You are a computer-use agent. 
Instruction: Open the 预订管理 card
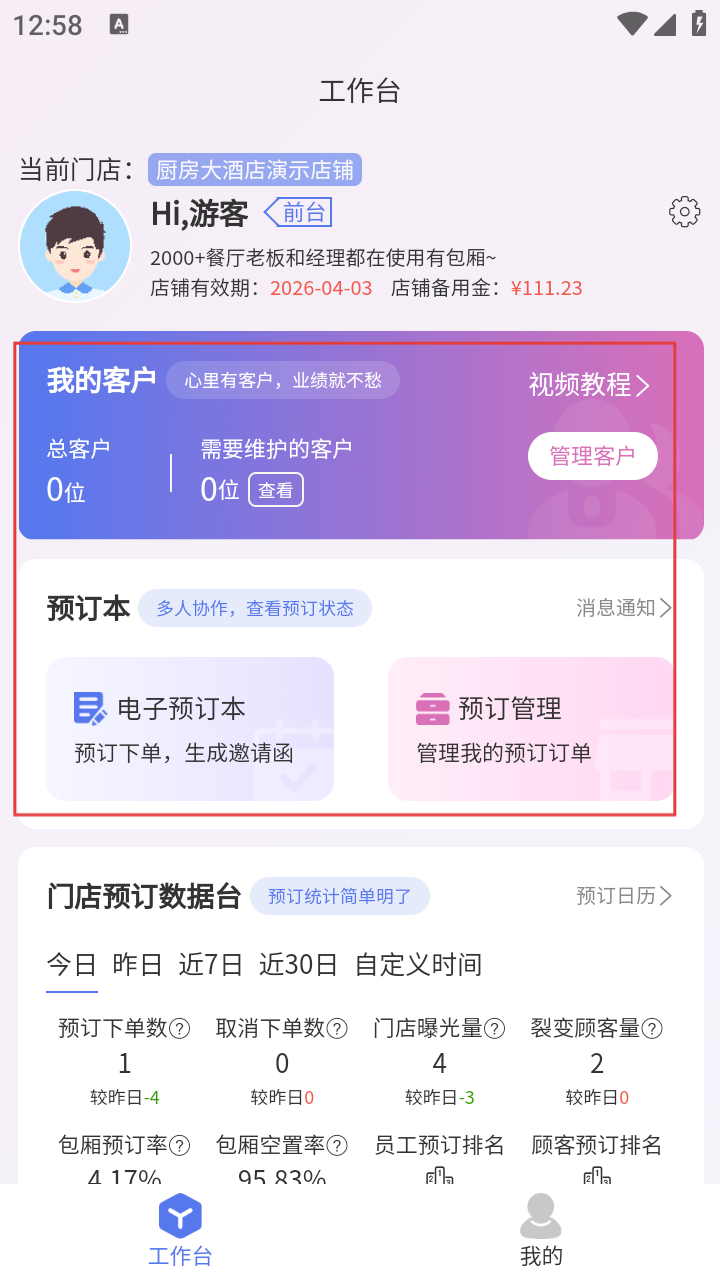(530, 728)
